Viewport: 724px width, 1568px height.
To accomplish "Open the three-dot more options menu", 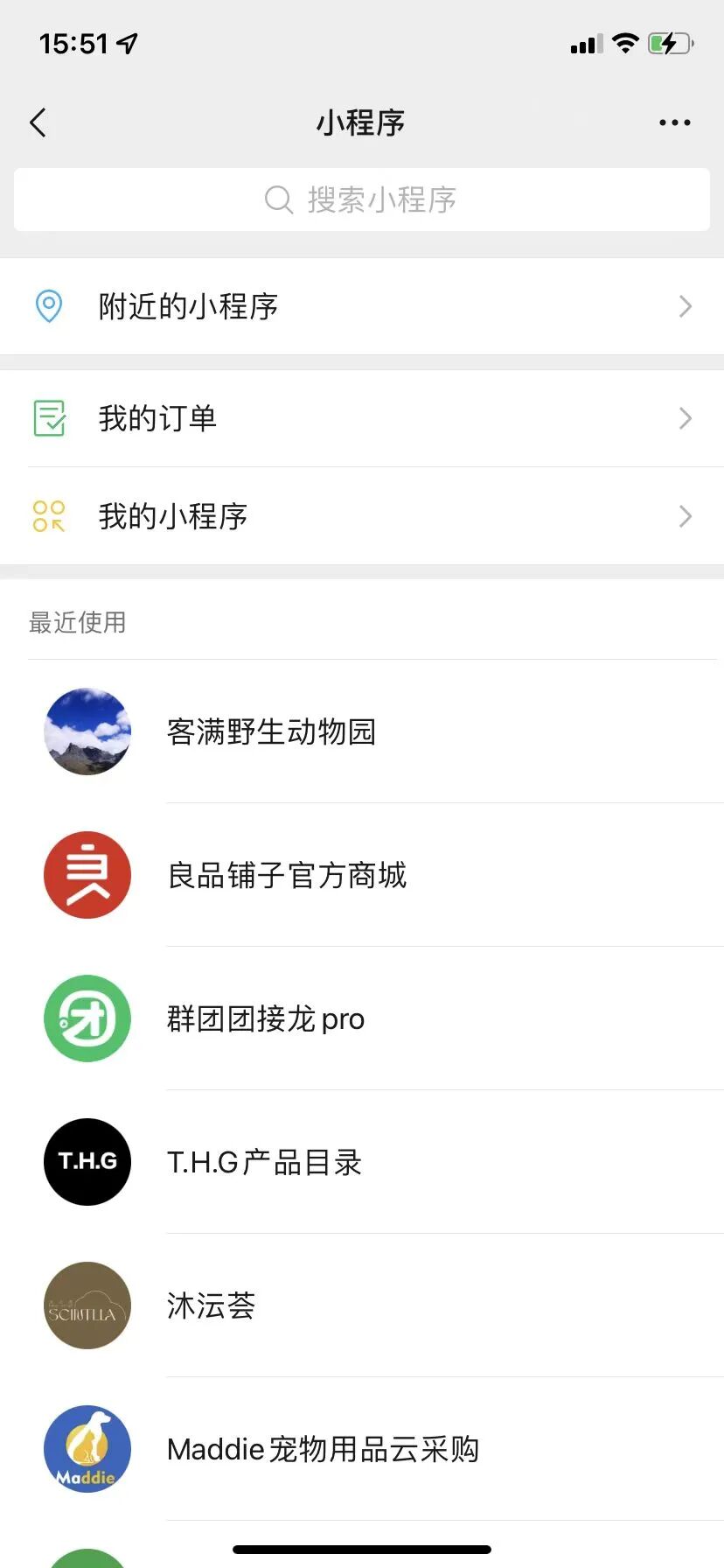I will pos(674,123).
